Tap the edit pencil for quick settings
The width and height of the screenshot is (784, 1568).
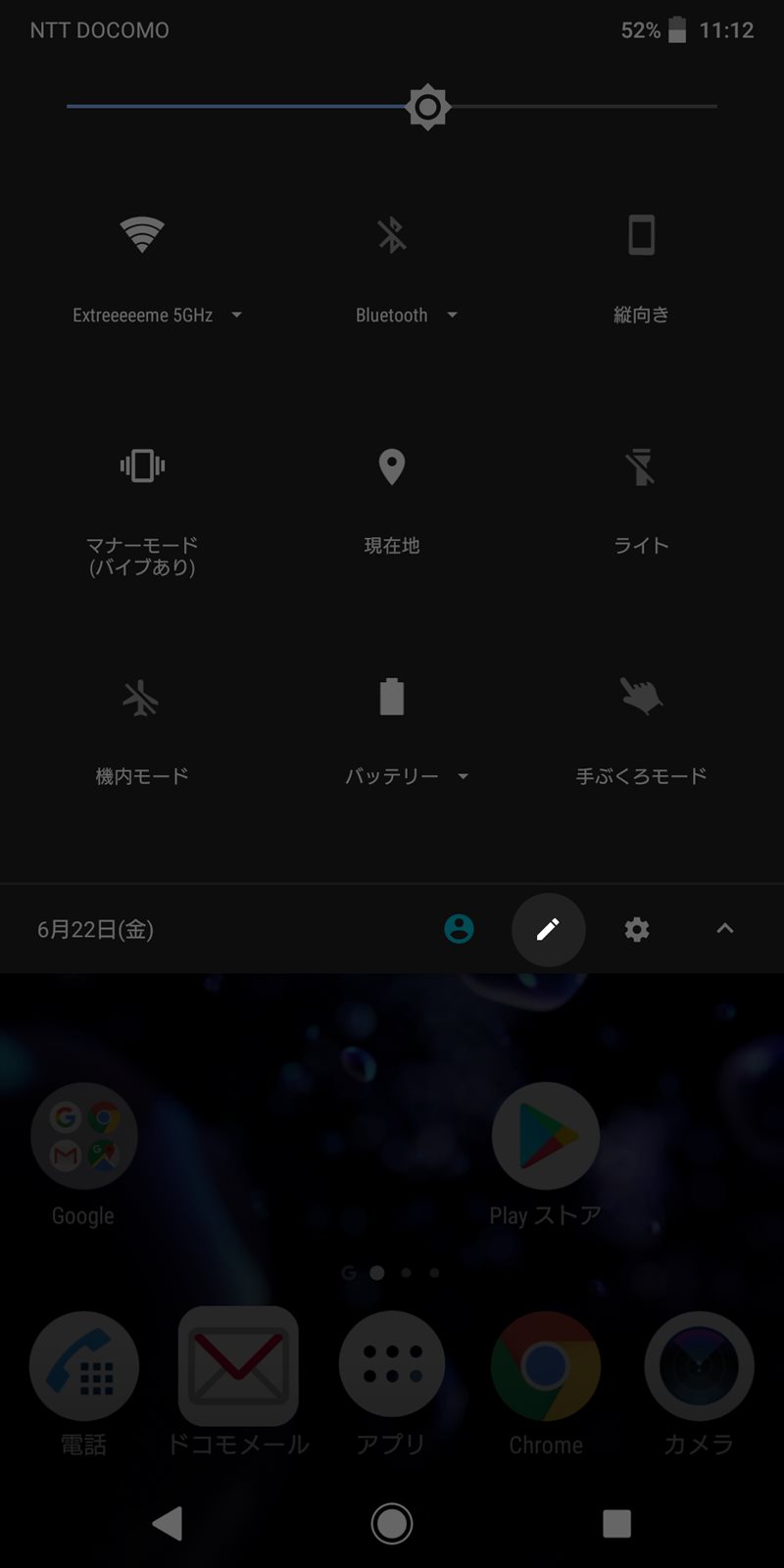[x=548, y=929]
